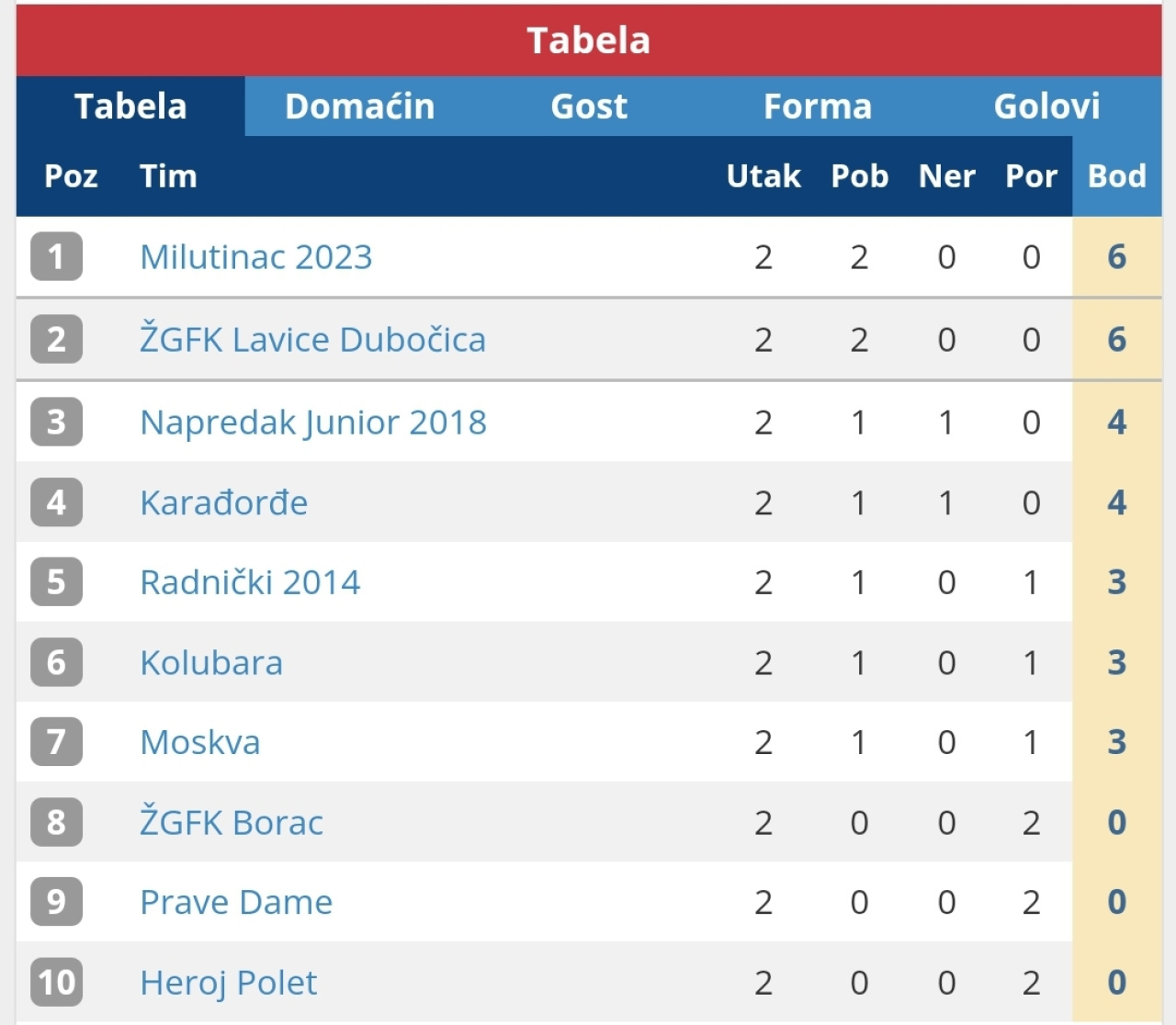Switch to the Gost tab
The height and width of the screenshot is (1025, 1176).
point(589,107)
